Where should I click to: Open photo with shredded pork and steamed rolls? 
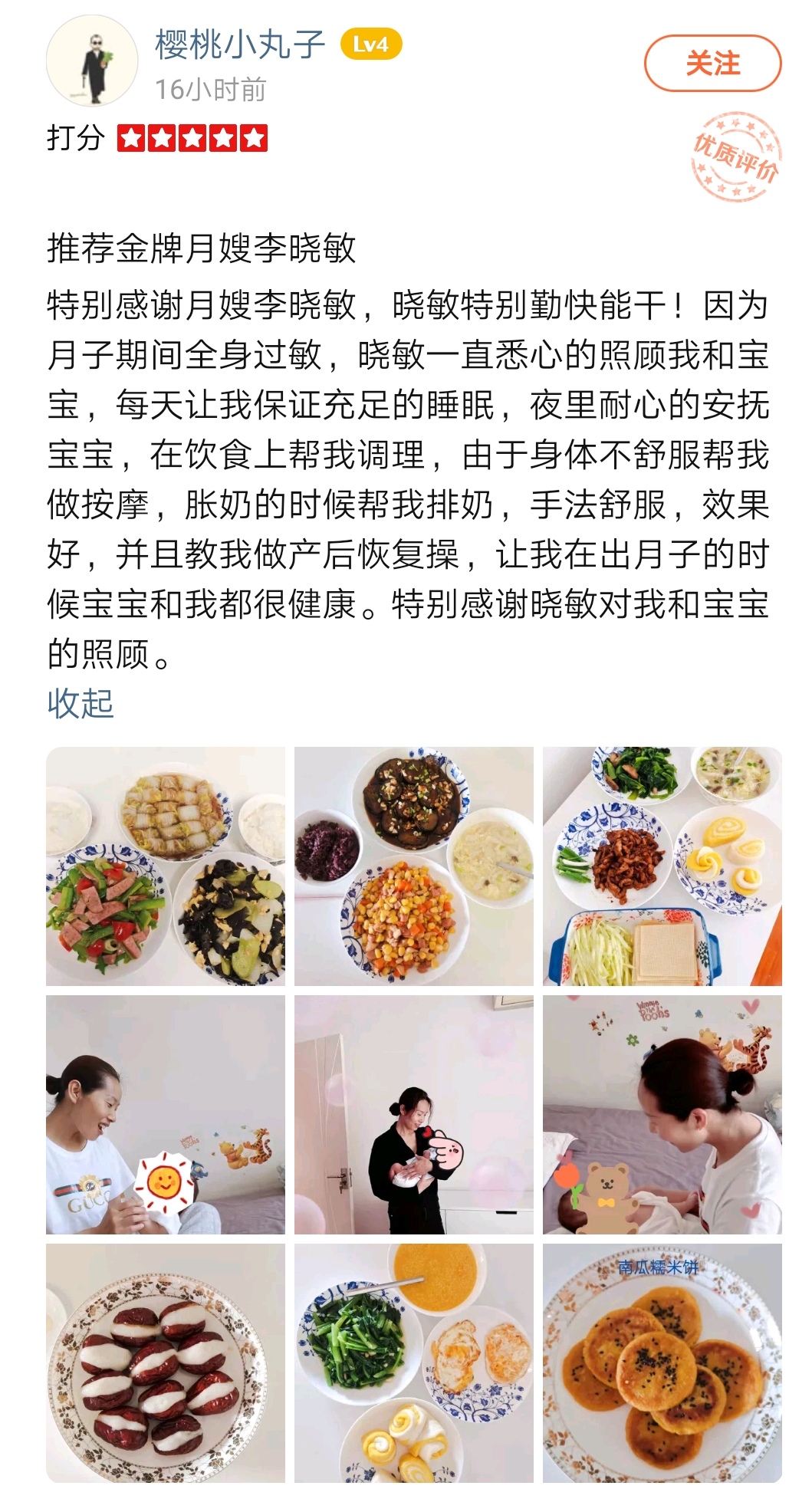(x=662, y=866)
